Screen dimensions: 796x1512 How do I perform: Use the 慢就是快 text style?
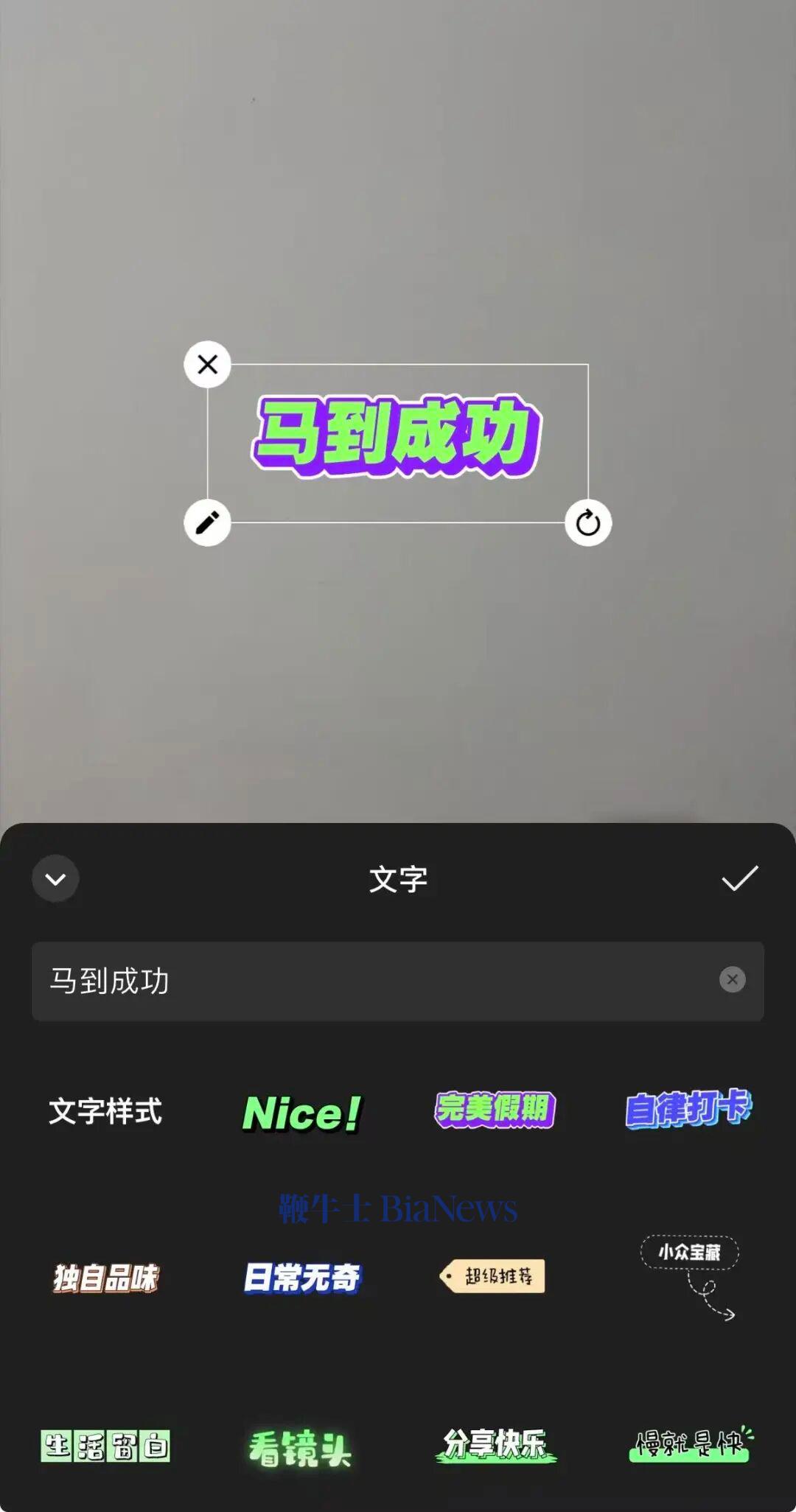691,1444
